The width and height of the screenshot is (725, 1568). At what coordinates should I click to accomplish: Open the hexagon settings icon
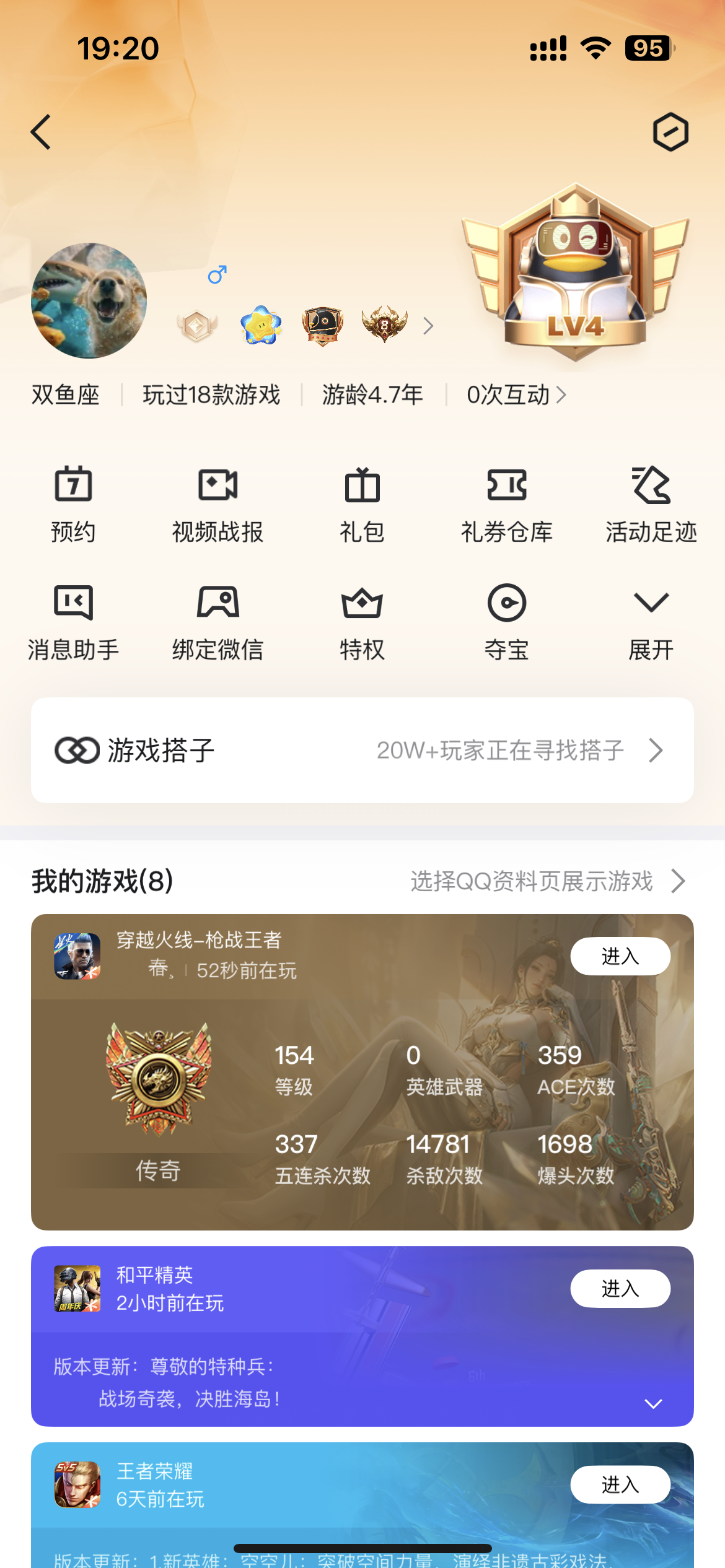coord(670,132)
